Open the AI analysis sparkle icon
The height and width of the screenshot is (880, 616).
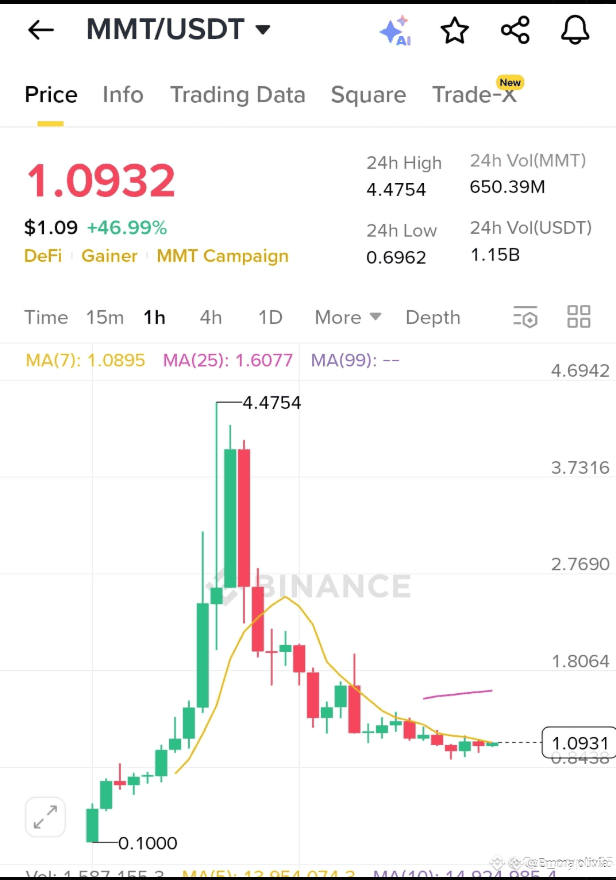coord(394,31)
